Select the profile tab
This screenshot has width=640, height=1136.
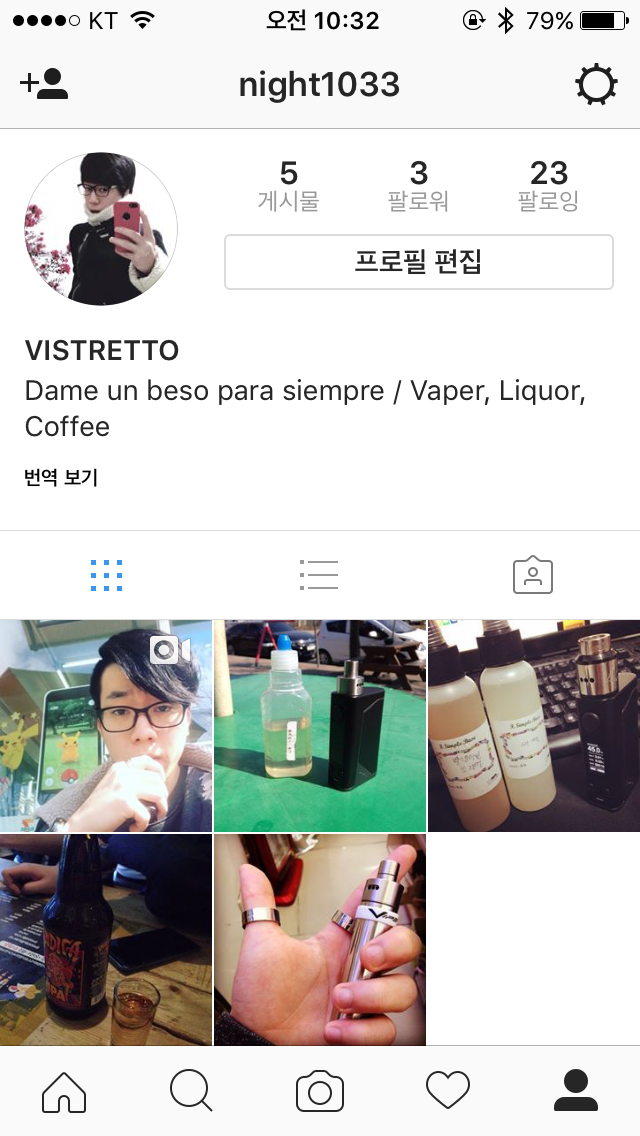click(575, 1091)
